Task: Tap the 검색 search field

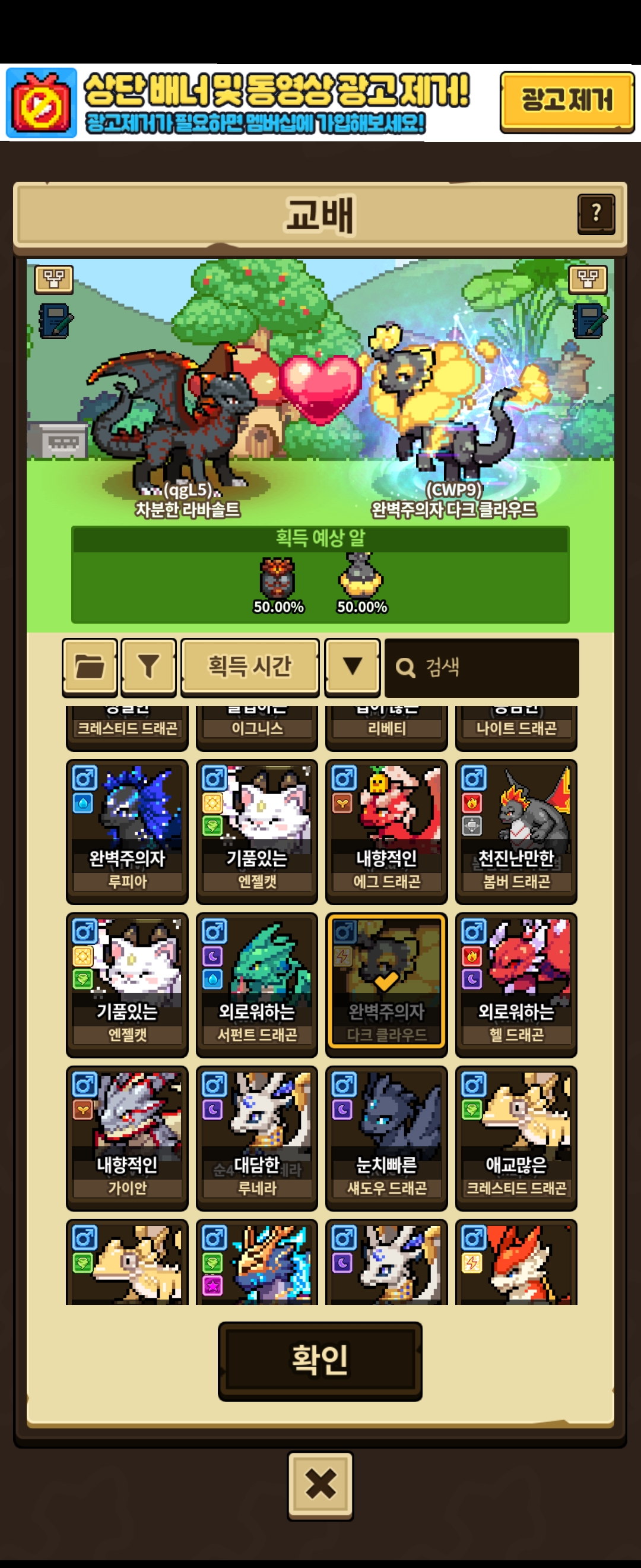Action: (x=482, y=668)
